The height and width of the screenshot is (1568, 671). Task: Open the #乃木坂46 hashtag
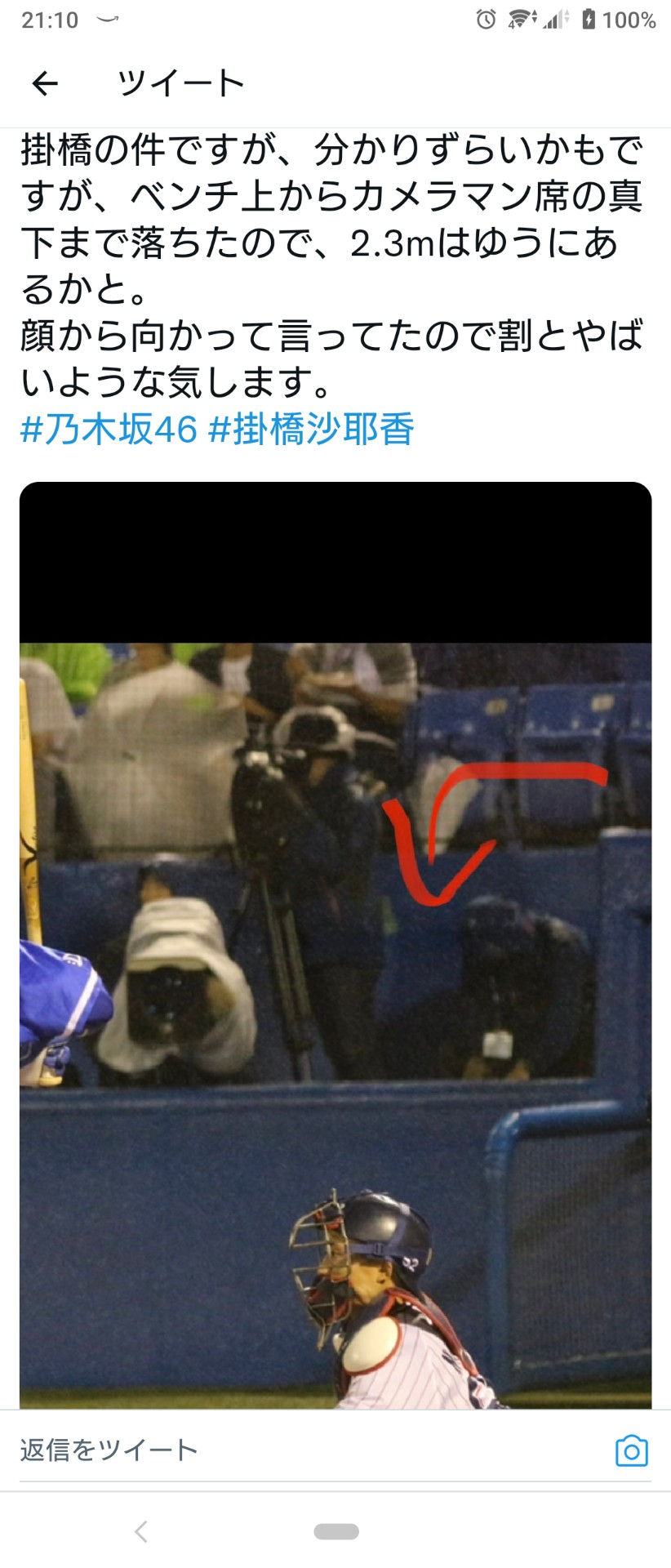pyautogui.click(x=109, y=430)
